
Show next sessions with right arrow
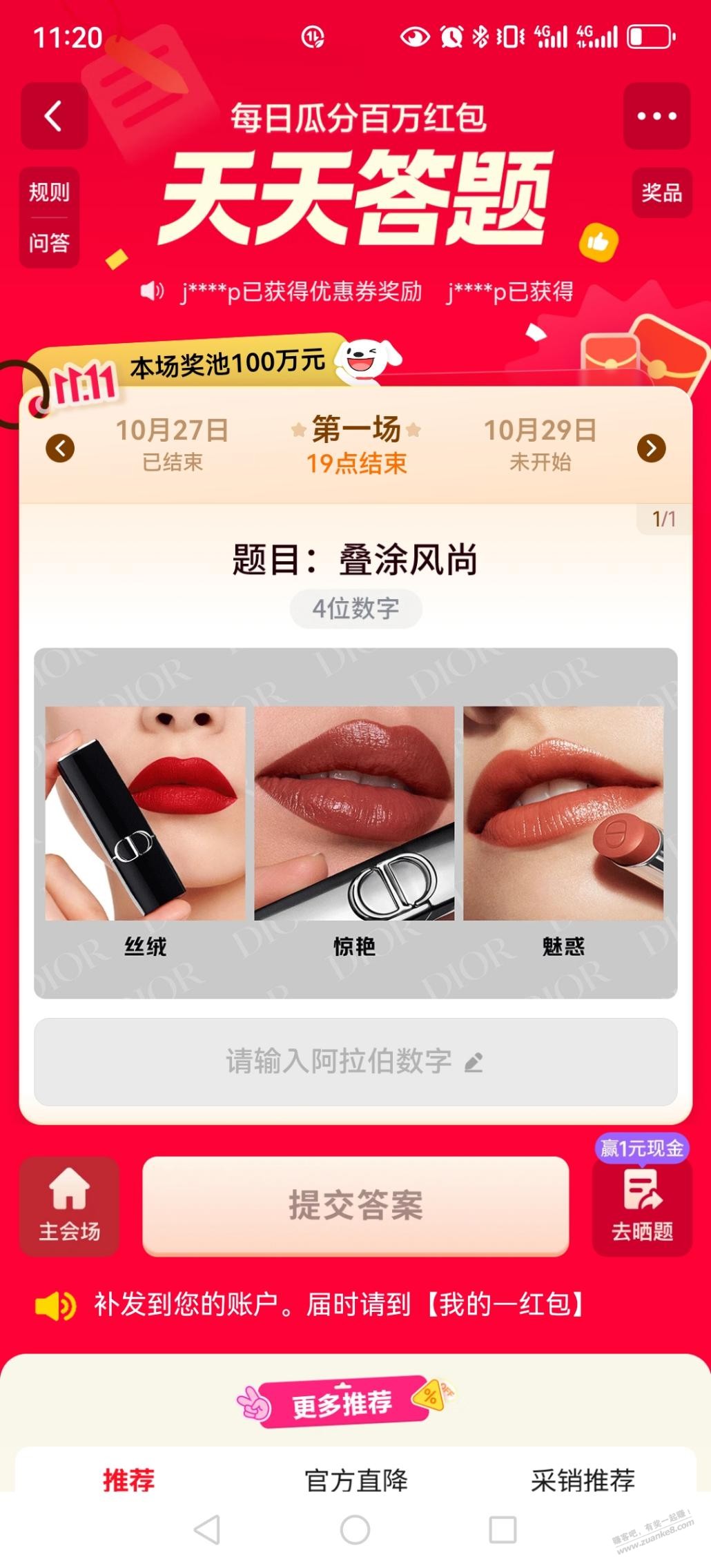[x=651, y=448]
